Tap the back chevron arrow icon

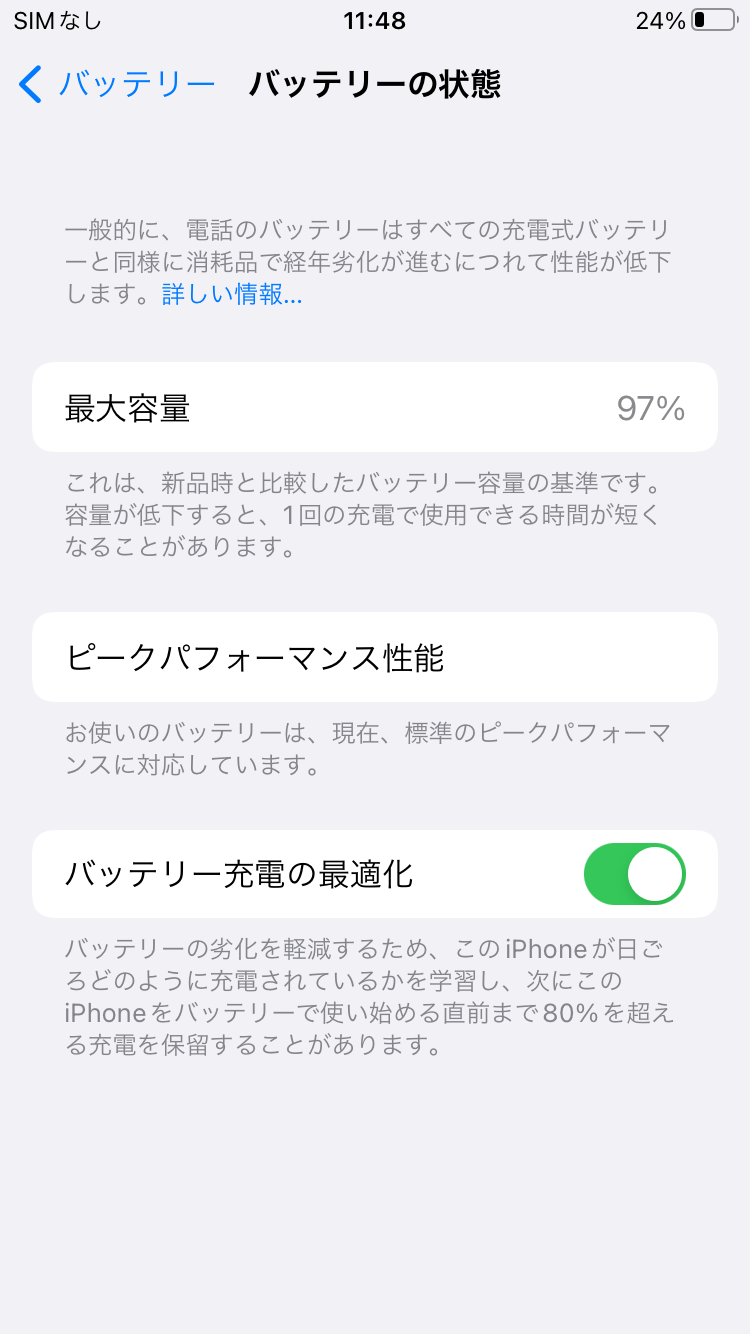(29, 86)
